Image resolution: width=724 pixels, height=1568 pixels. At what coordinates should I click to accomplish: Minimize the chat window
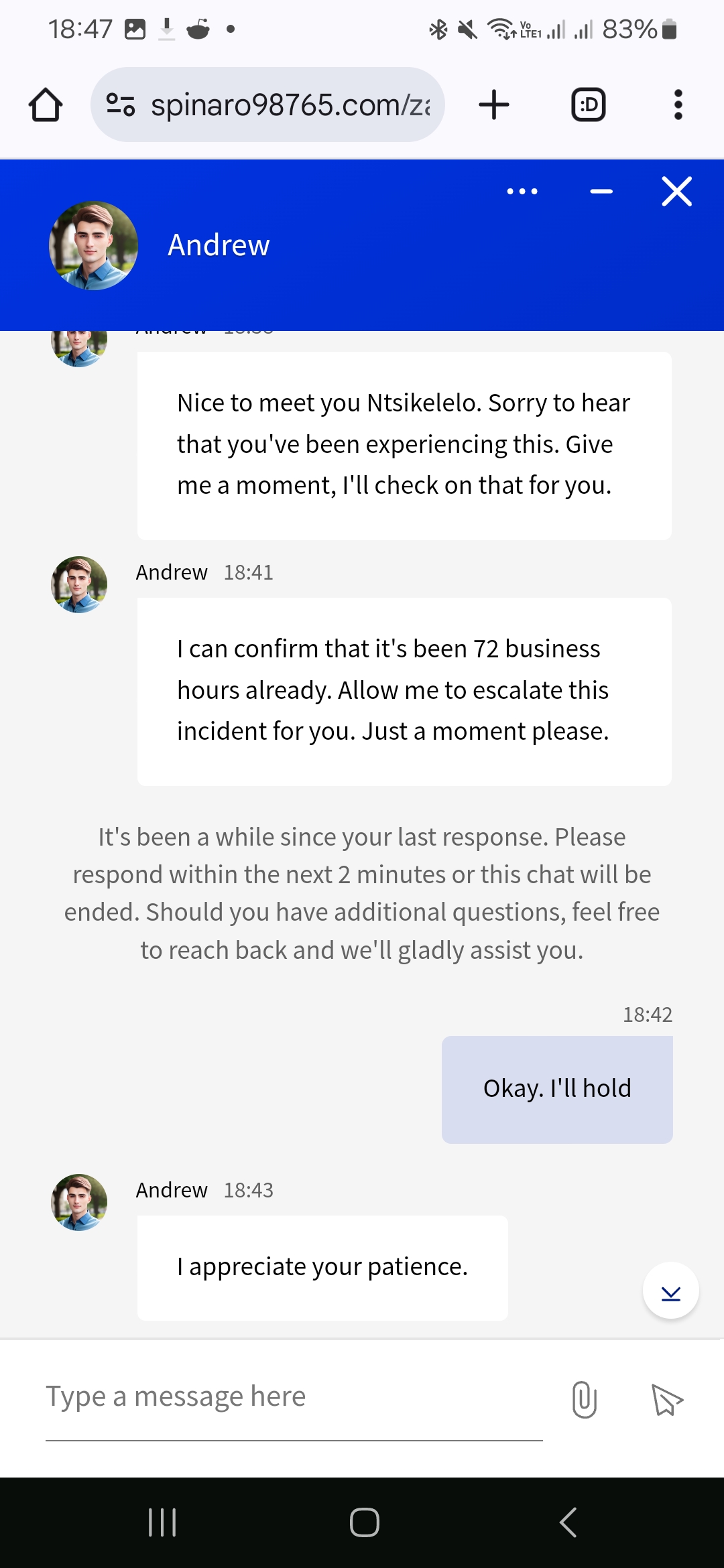point(601,192)
